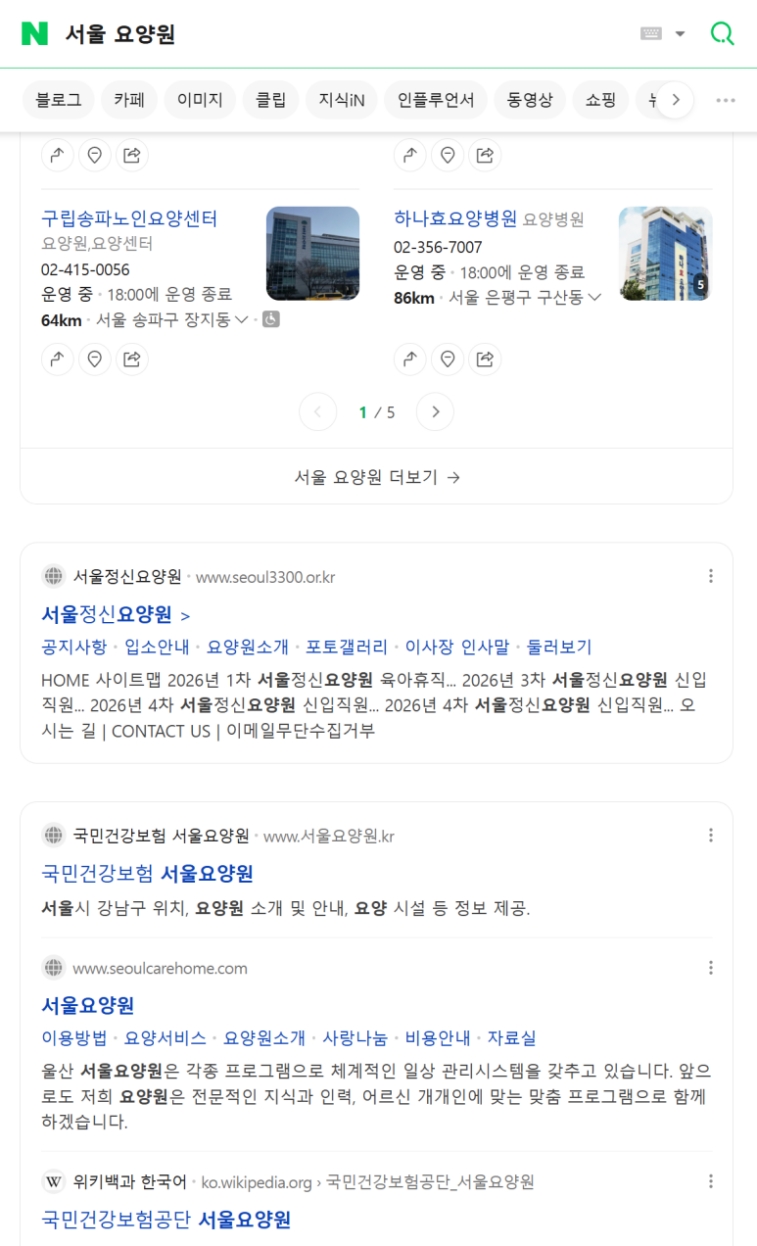Open options menu for www.seoulcarehome.com result
The width and height of the screenshot is (757, 1246).
[711, 968]
